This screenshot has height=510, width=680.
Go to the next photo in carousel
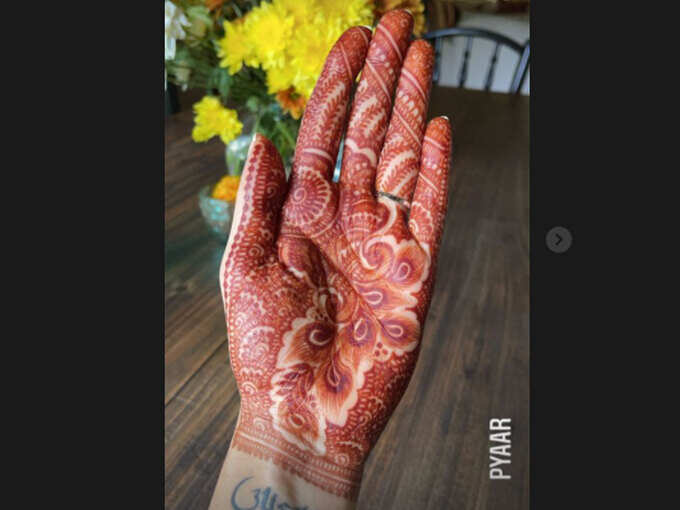click(558, 239)
